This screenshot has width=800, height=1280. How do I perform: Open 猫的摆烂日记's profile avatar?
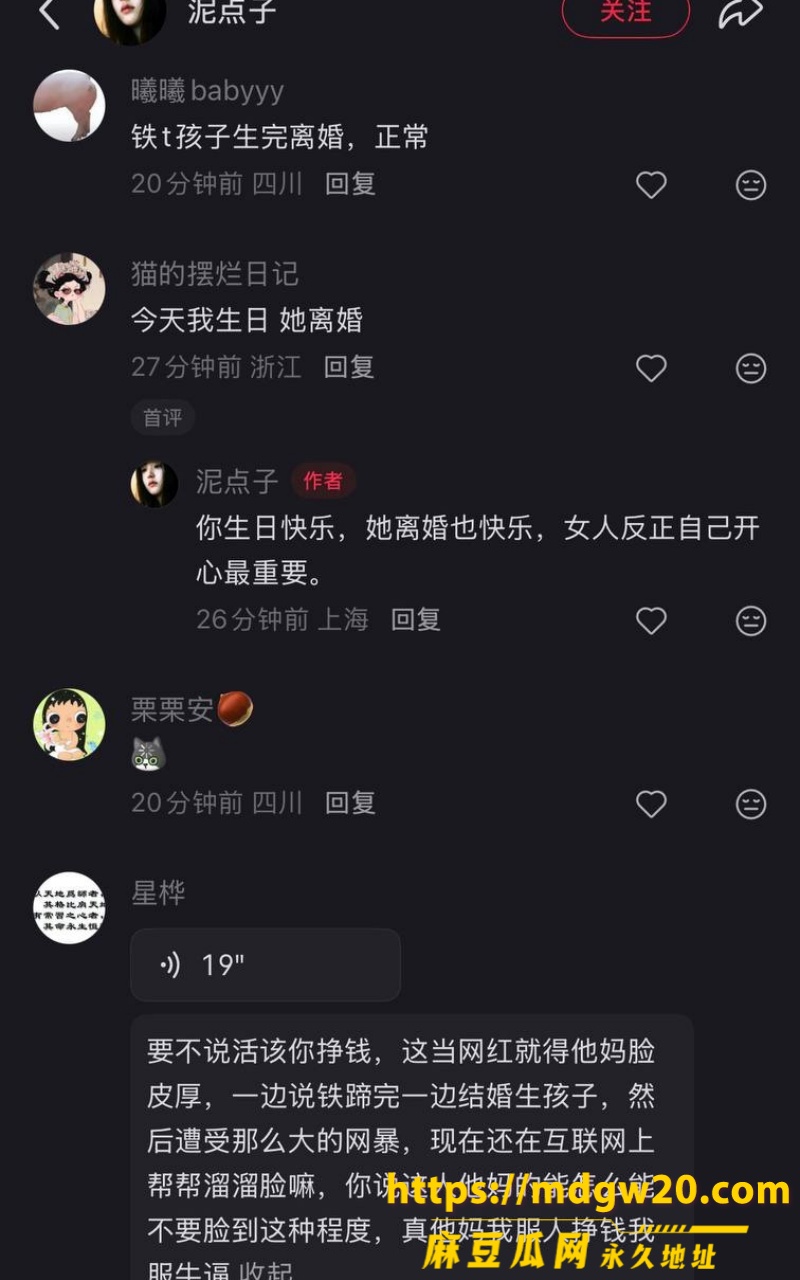pos(69,289)
